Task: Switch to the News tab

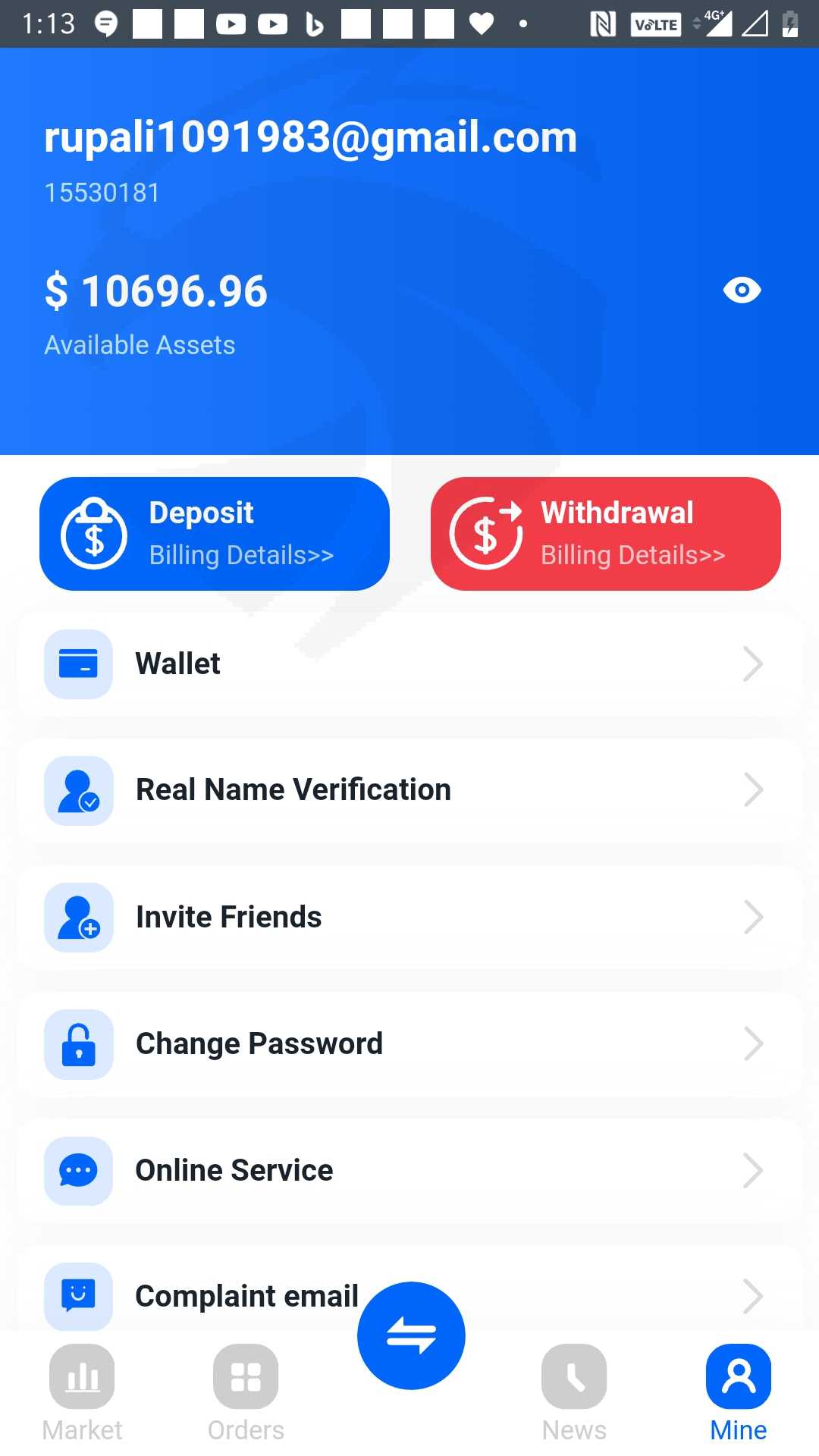Action: point(574,1394)
